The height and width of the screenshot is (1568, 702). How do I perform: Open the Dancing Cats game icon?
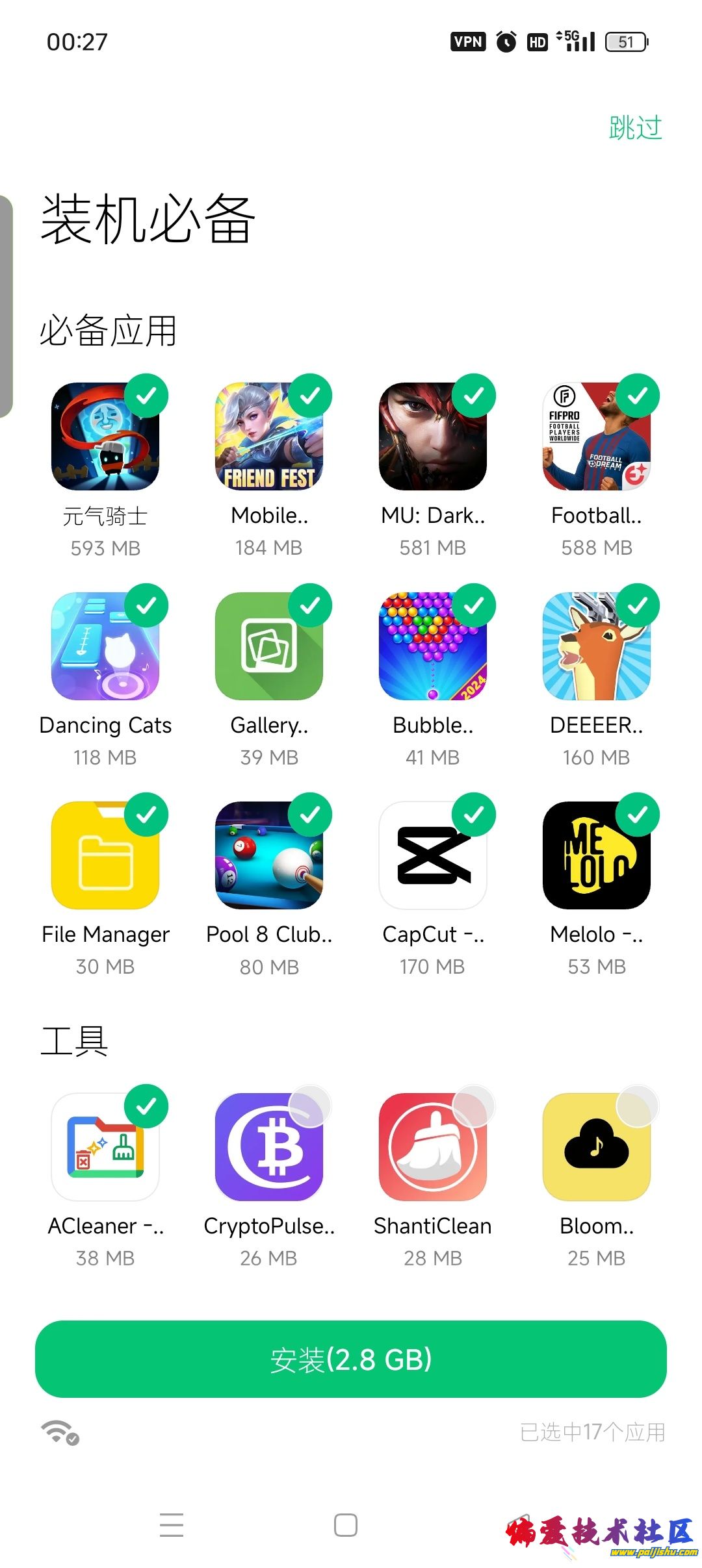pyautogui.click(x=106, y=644)
